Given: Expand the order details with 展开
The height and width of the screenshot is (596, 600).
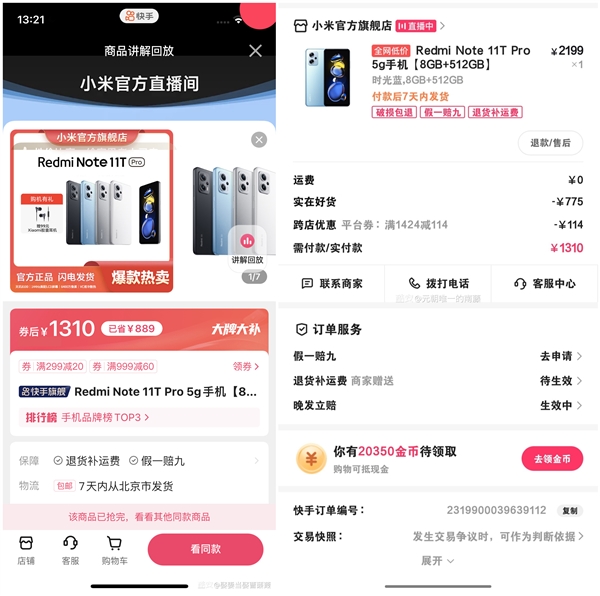Looking at the screenshot, I should click(x=437, y=561).
